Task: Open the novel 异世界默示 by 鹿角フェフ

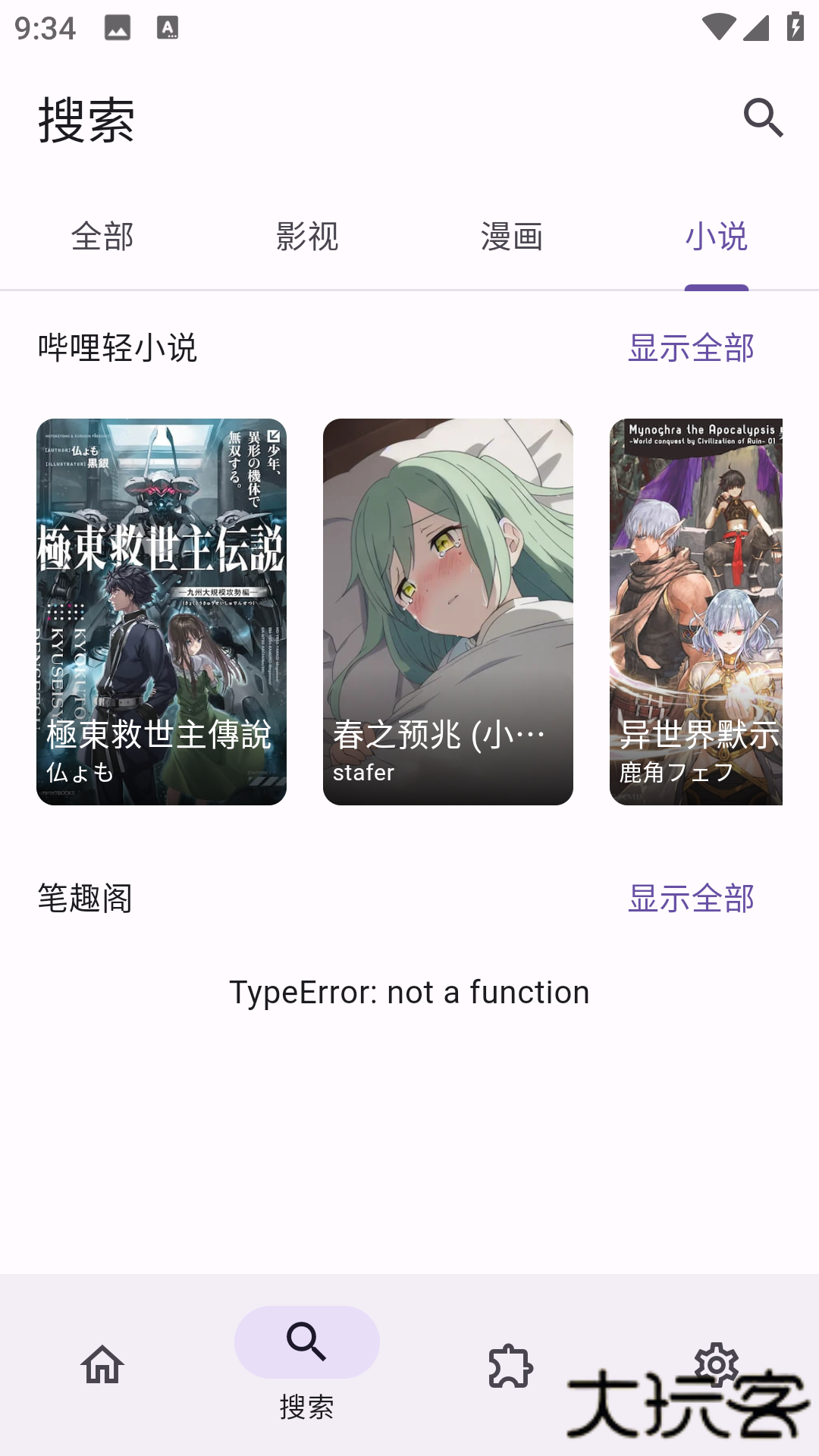Action: point(695,611)
